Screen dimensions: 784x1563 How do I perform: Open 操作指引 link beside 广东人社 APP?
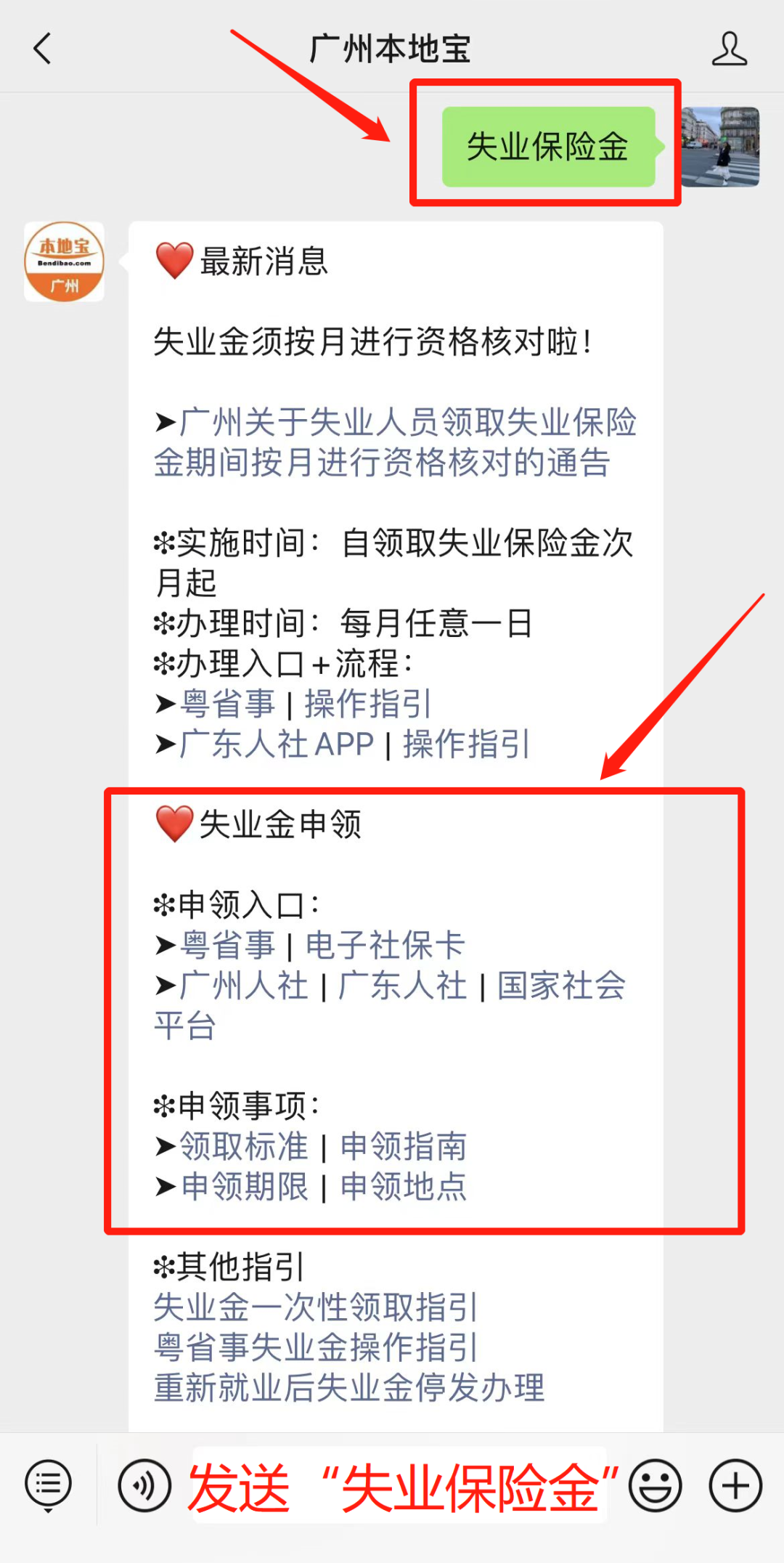466,744
